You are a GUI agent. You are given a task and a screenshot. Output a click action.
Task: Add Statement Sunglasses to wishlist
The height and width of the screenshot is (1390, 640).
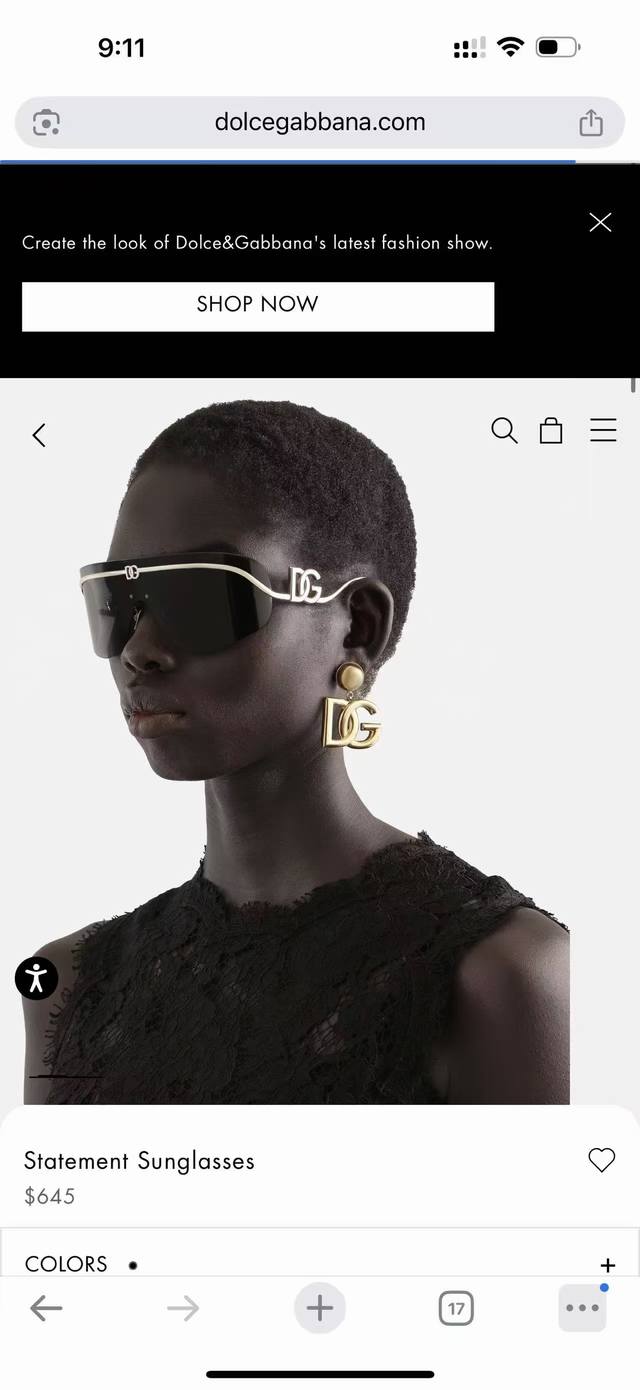(601, 1160)
